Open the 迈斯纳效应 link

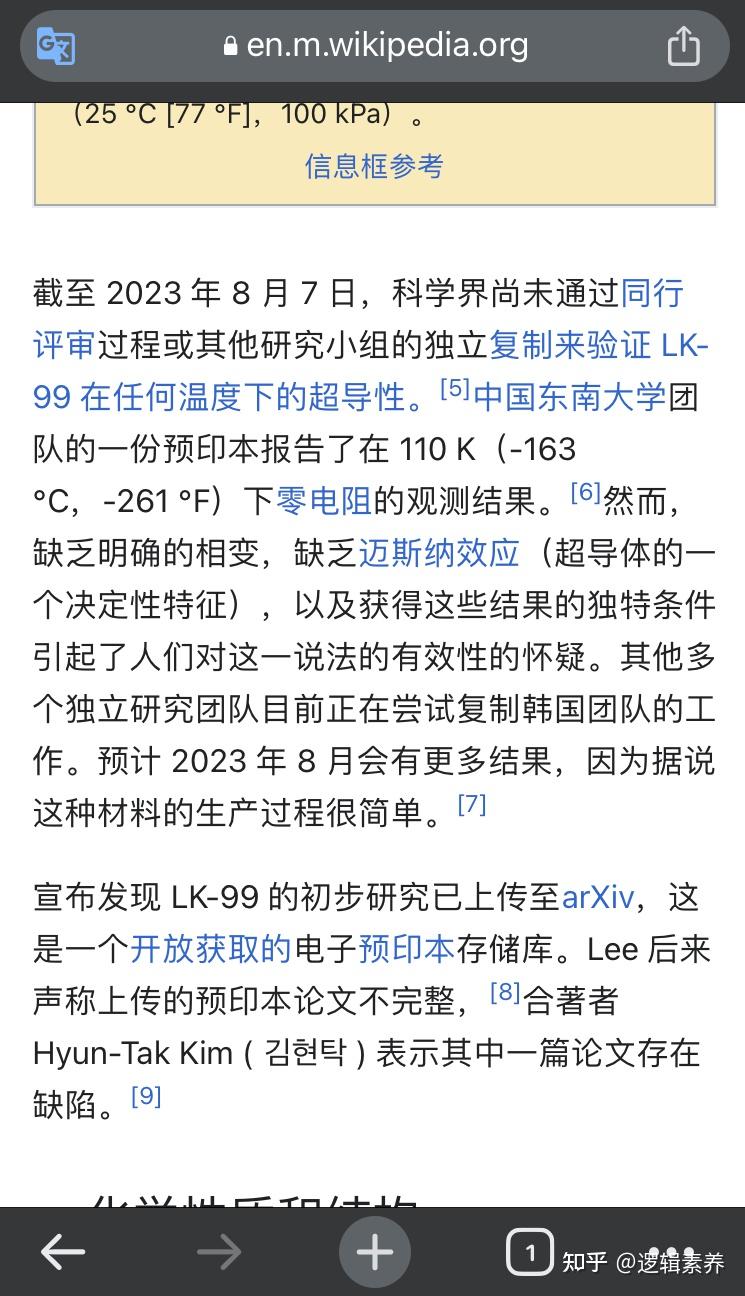point(439,553)
